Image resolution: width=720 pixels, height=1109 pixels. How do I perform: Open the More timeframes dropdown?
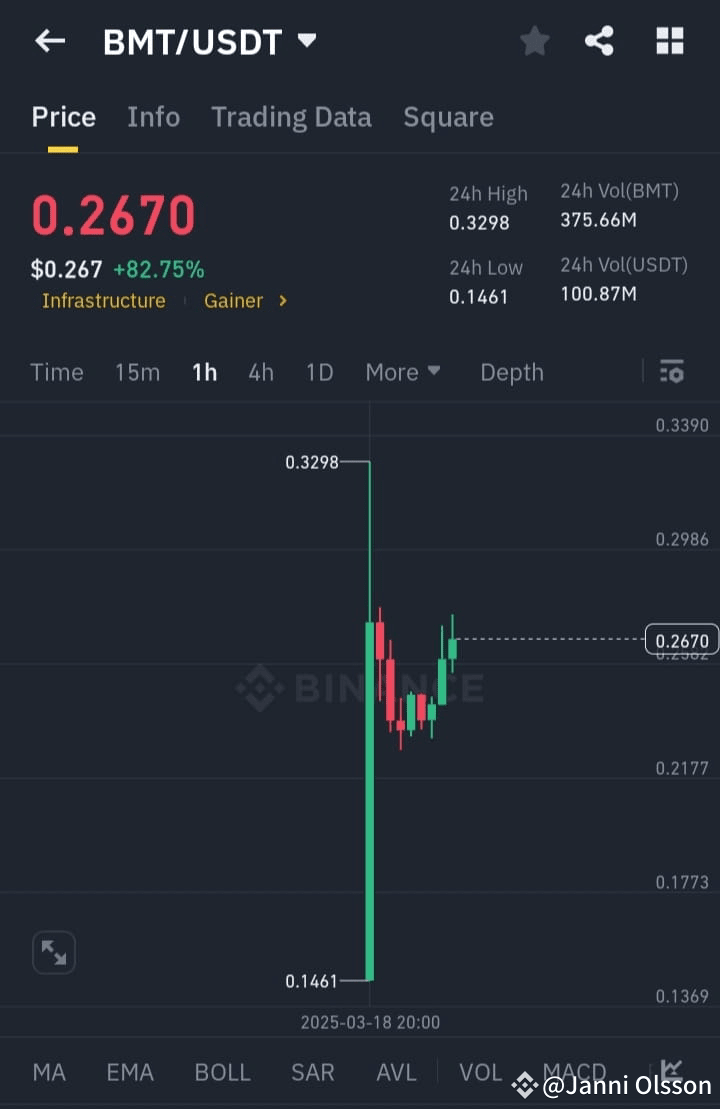pos(403,371)
